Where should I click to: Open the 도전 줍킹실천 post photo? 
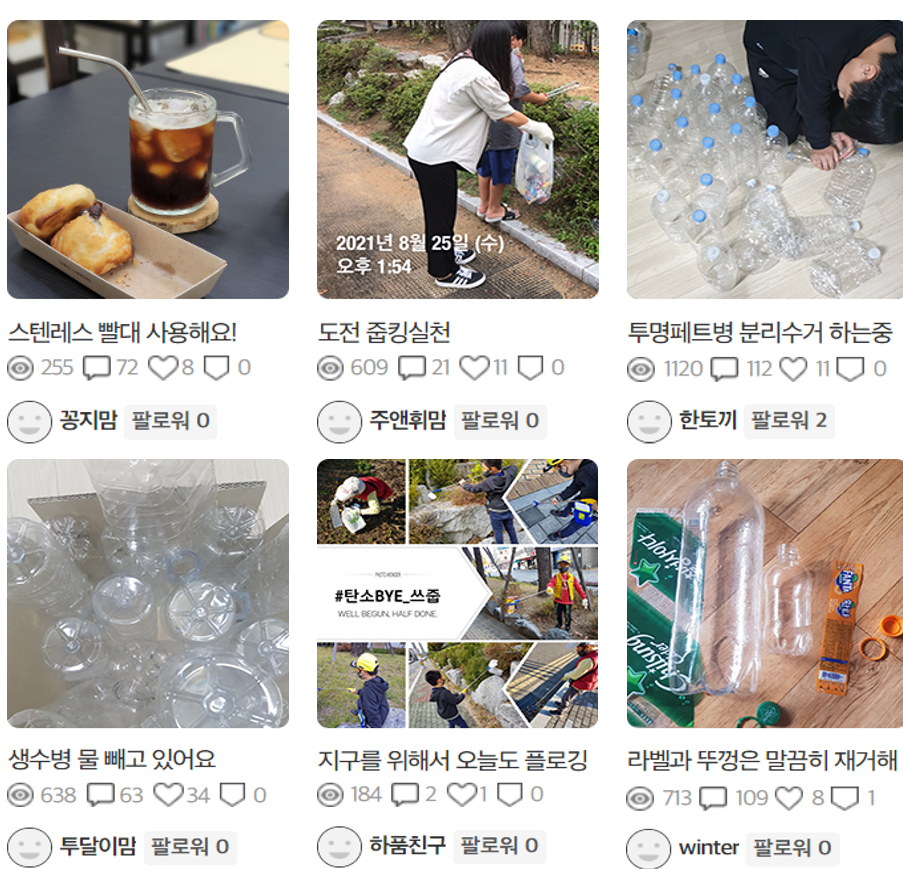[458, 160]
